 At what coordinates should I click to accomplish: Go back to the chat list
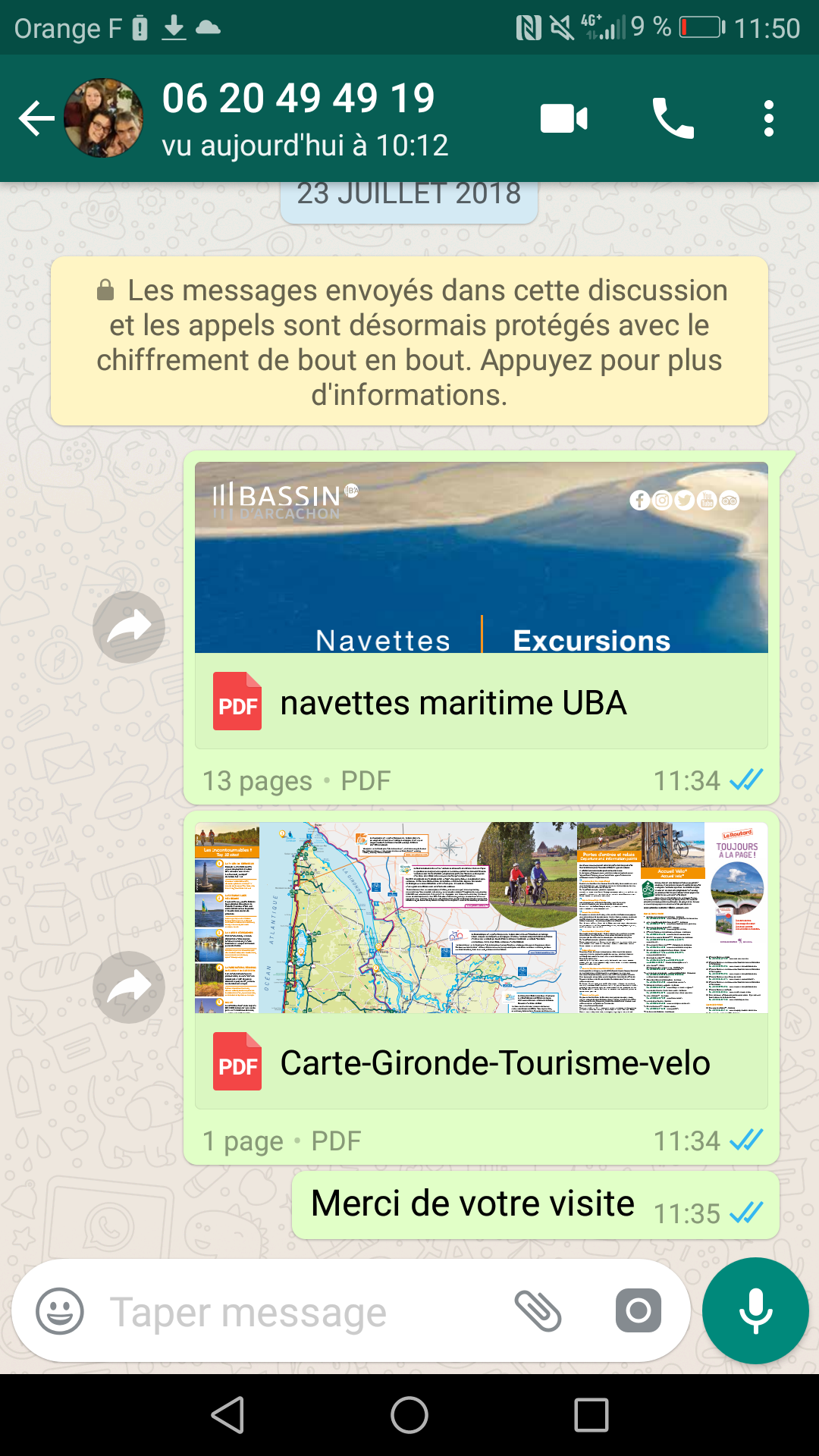[36, 118]
